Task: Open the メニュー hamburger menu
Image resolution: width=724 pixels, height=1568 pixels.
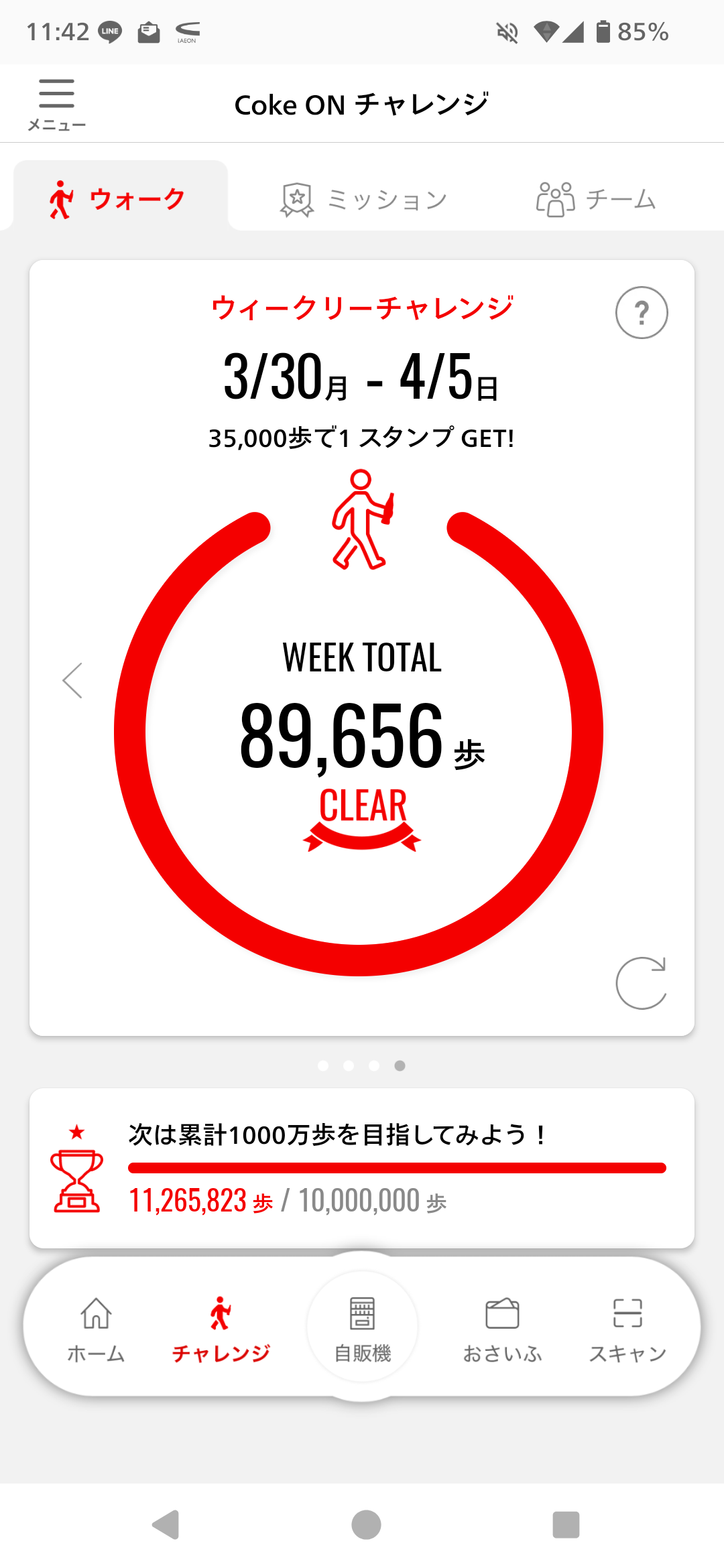Action: pyautogui.click(x=56, y=104)
